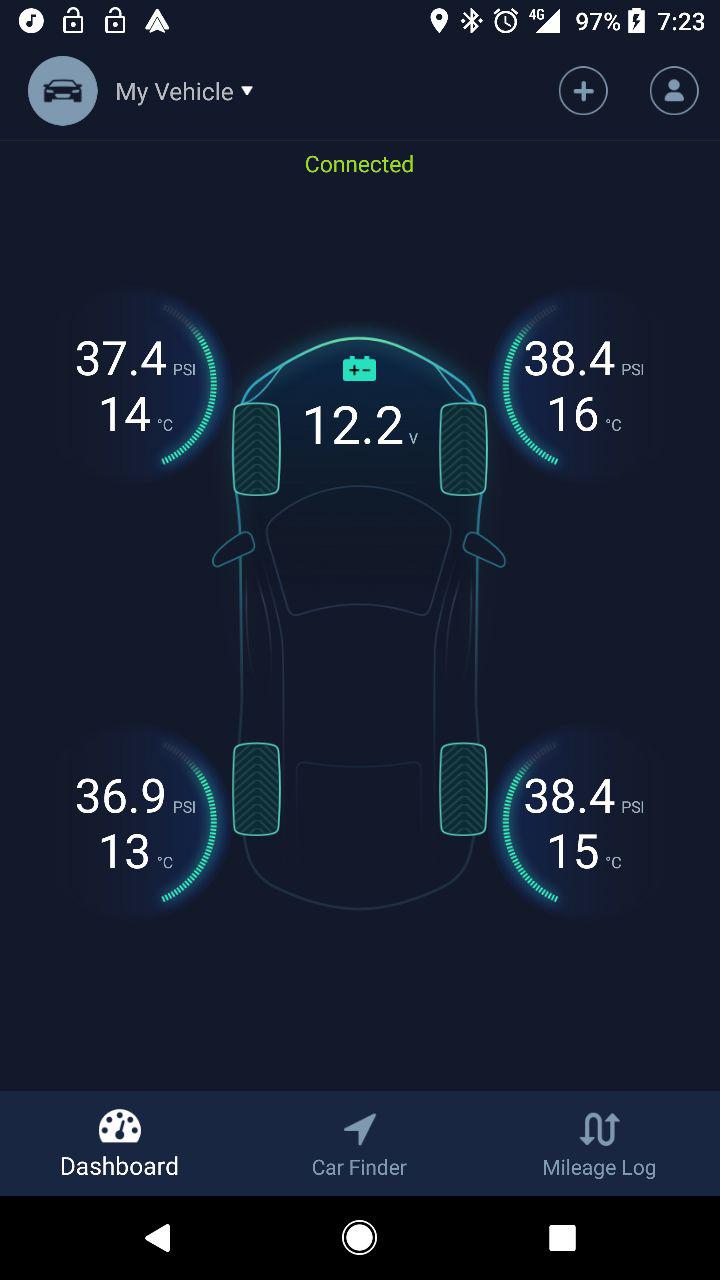Switch to the Mileage Log tab
The height and width of the screenshot is (1280, 720).
599,1145
